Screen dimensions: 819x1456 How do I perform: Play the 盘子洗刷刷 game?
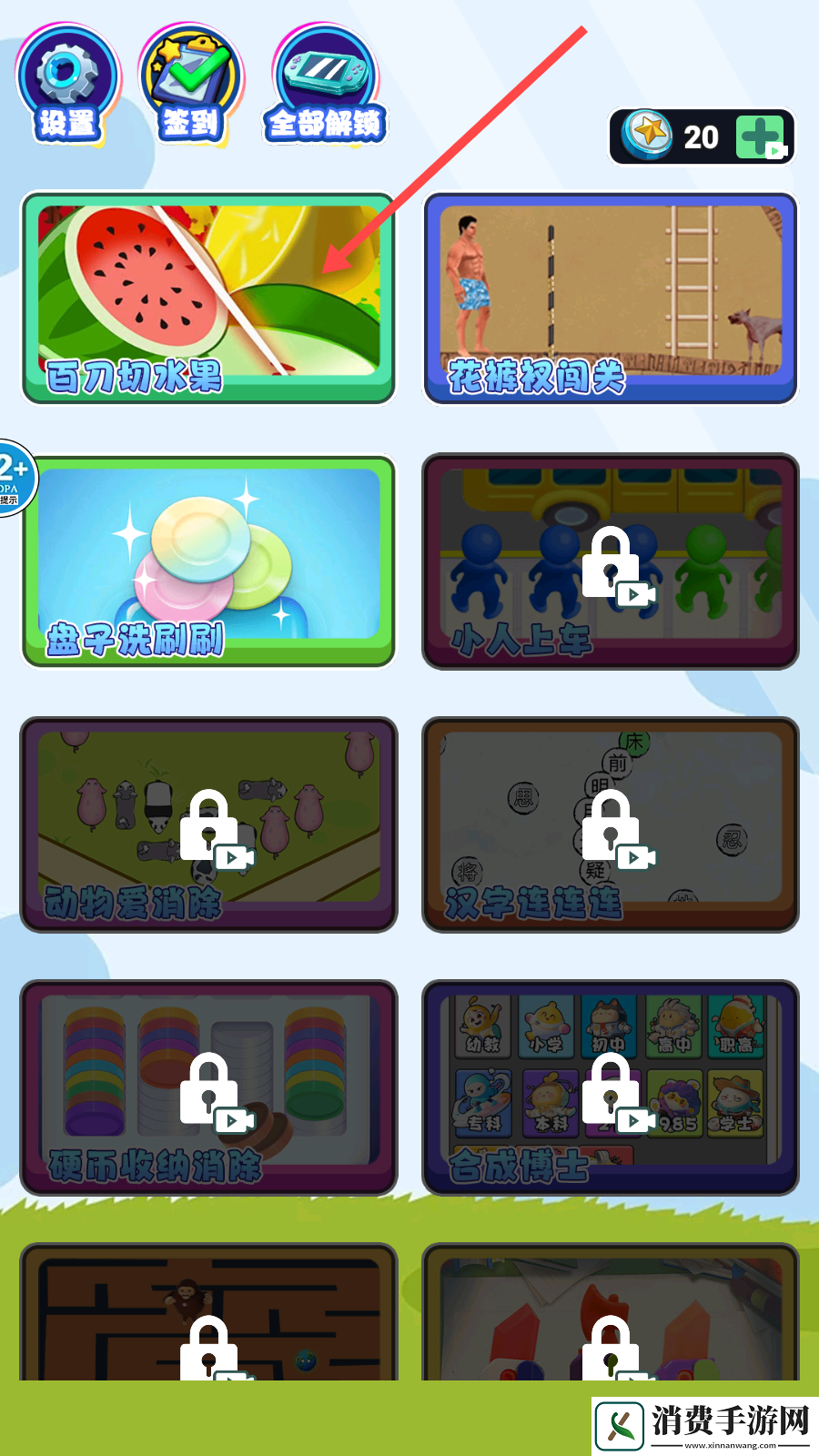tap(208, 561)
